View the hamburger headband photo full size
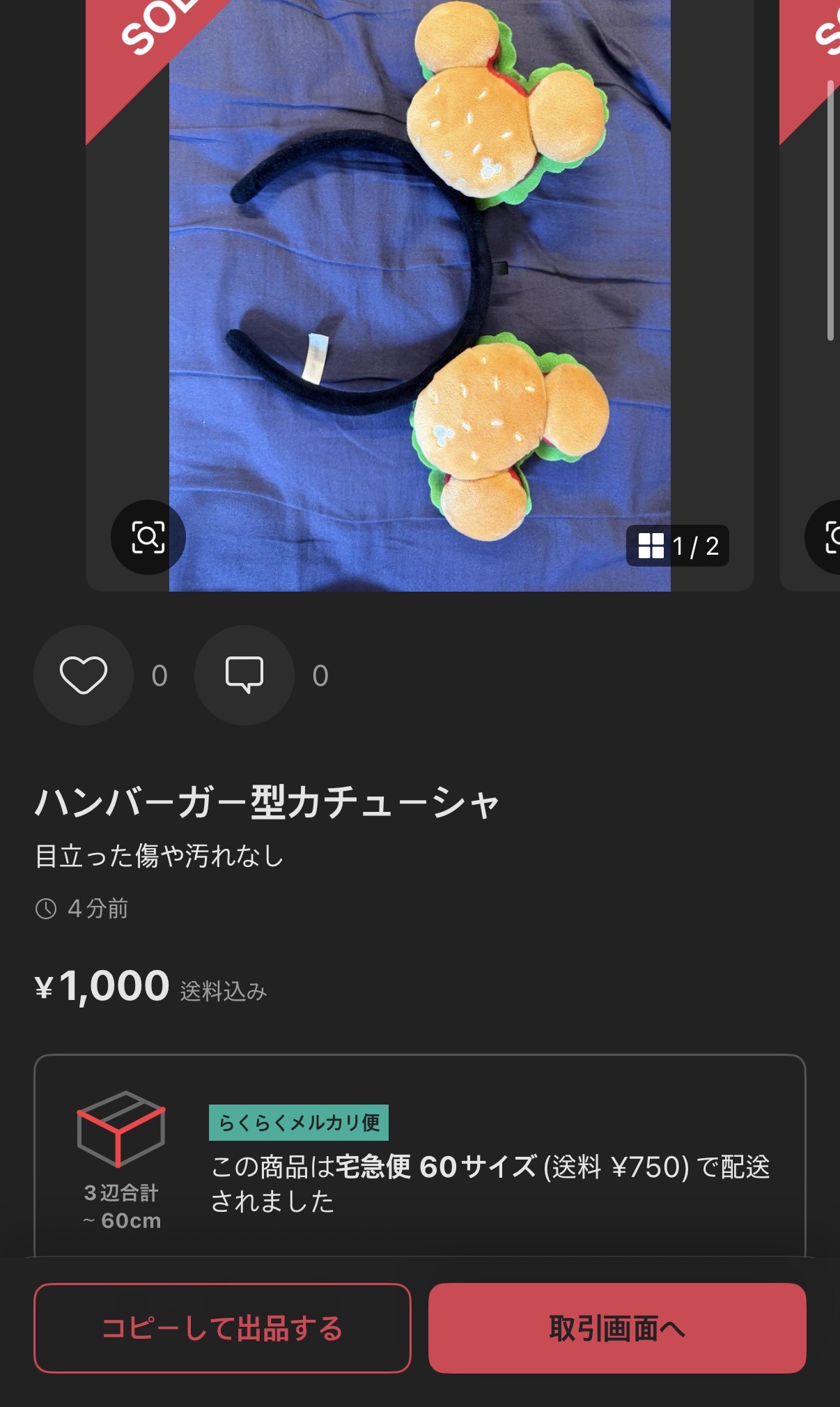 (419, 279)
